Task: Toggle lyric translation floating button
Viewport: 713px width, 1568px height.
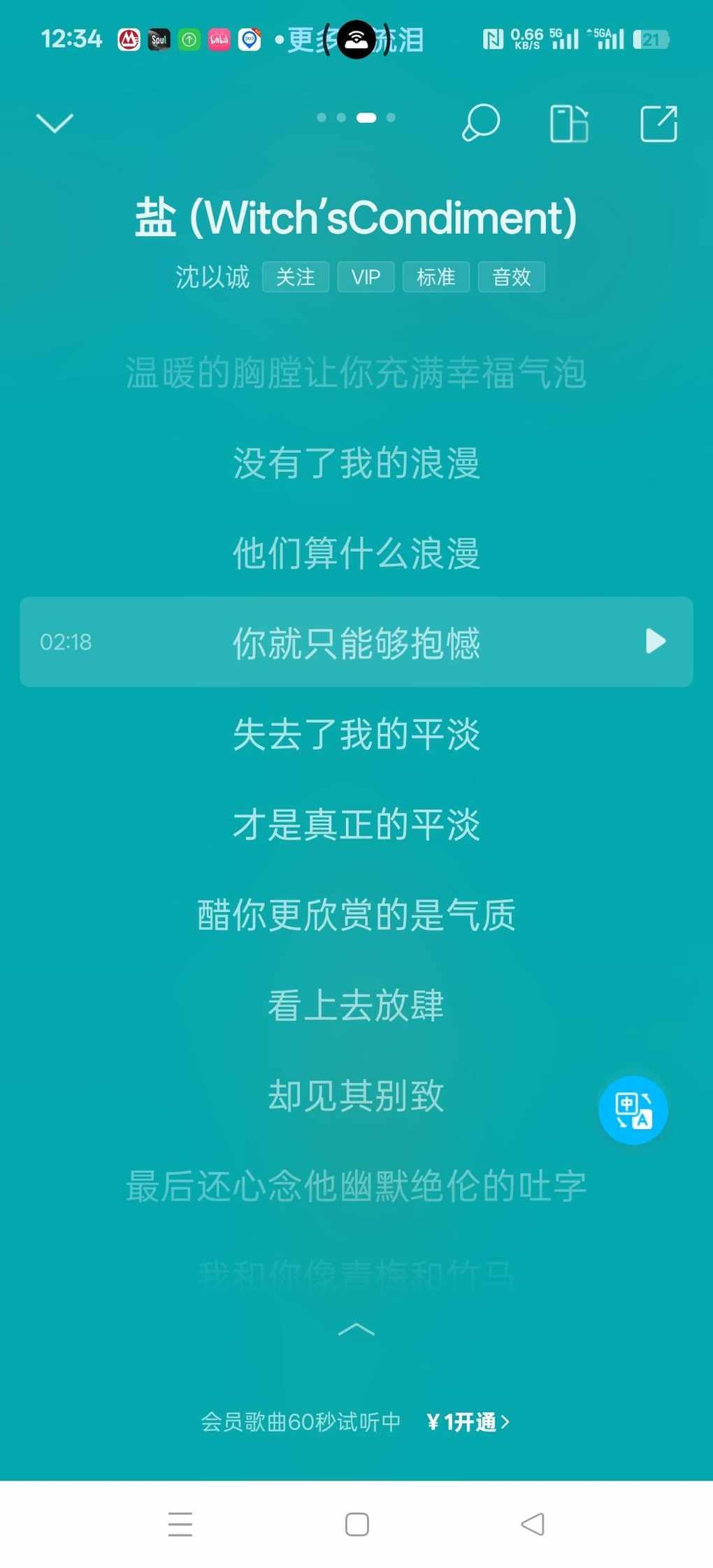Action: pyautogui.click(x=633, y=1110)
